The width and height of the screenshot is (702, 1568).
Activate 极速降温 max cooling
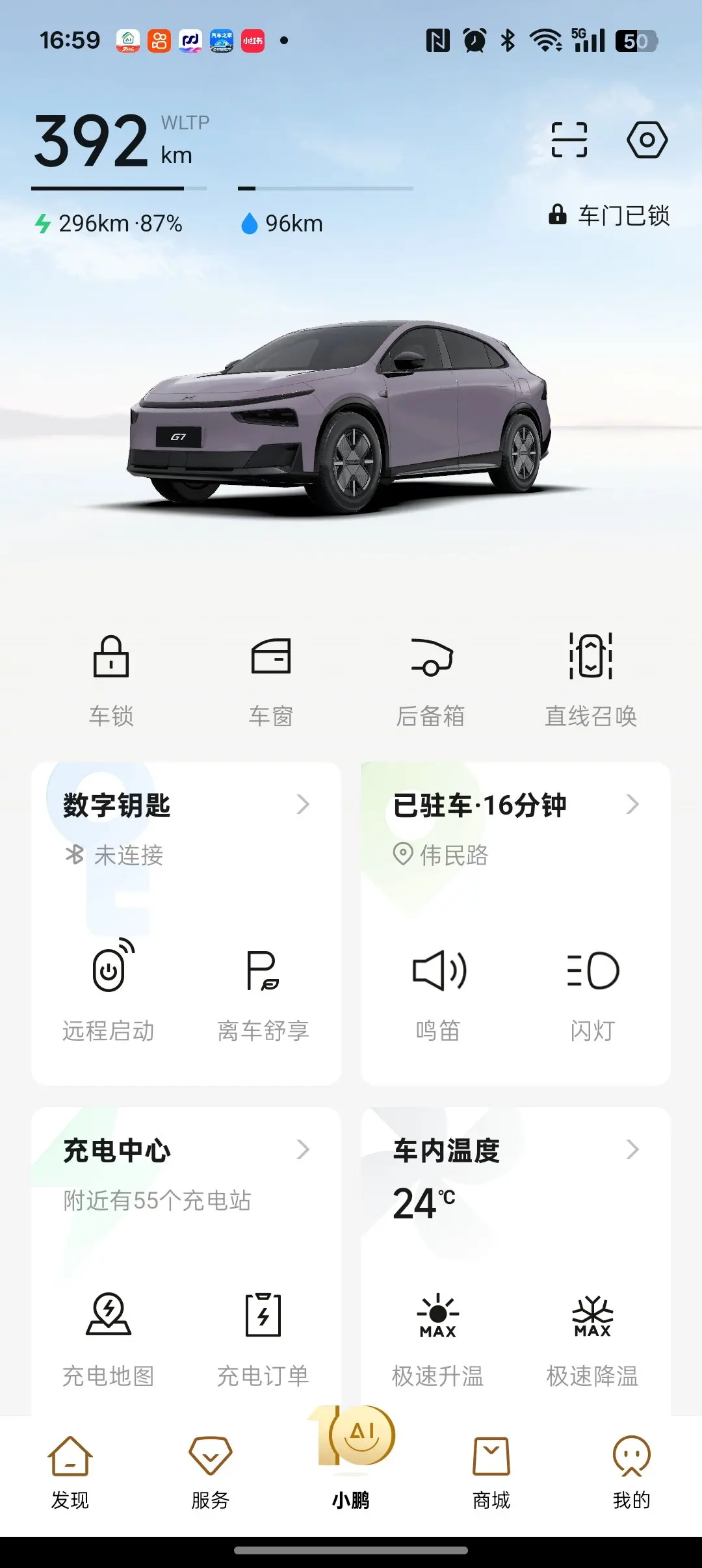(x=592, y=1336)
